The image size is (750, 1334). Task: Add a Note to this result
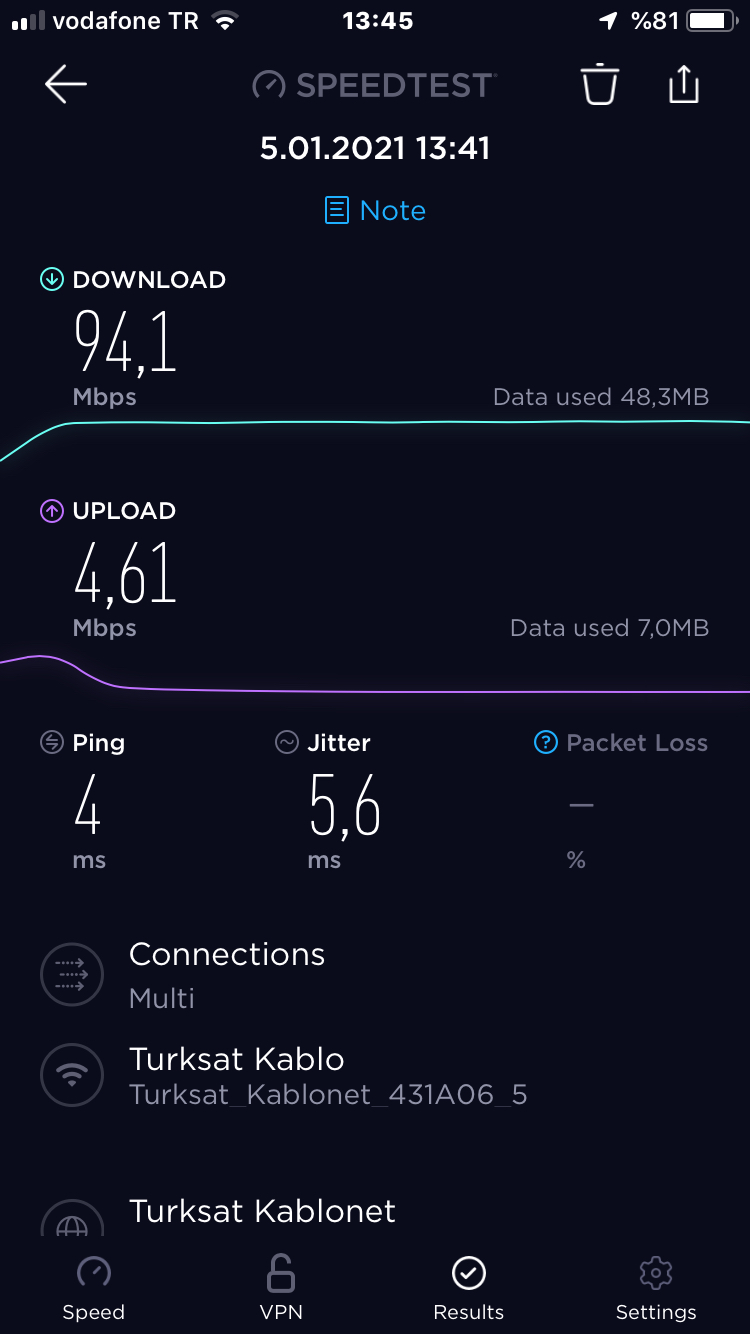(376, 210)
